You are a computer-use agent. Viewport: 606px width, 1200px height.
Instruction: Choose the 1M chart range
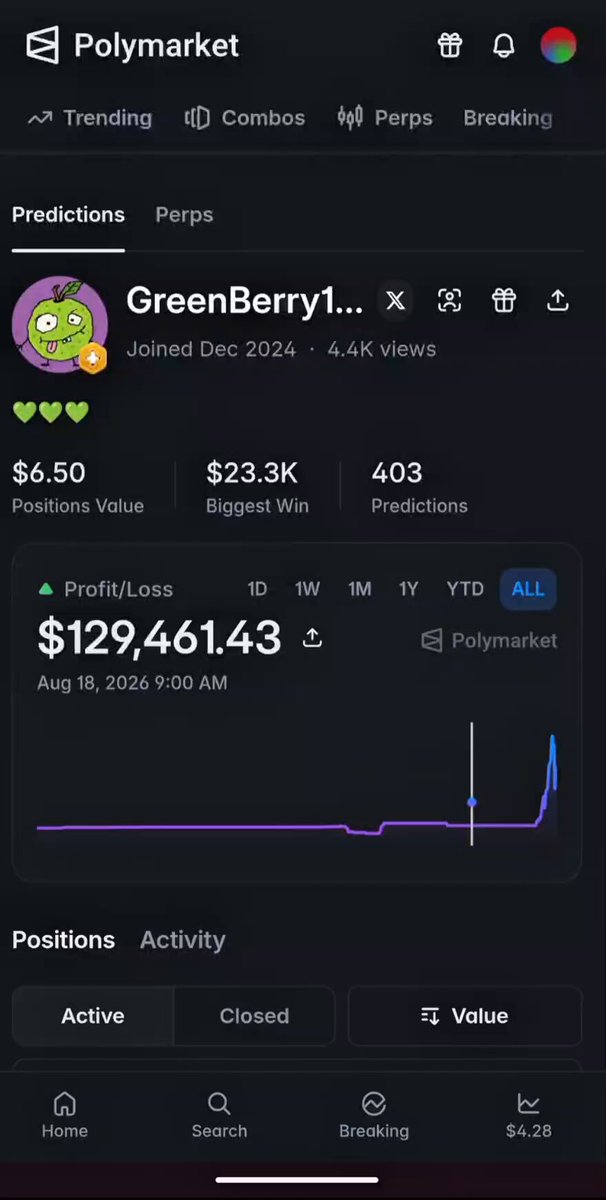click(360, 589)
